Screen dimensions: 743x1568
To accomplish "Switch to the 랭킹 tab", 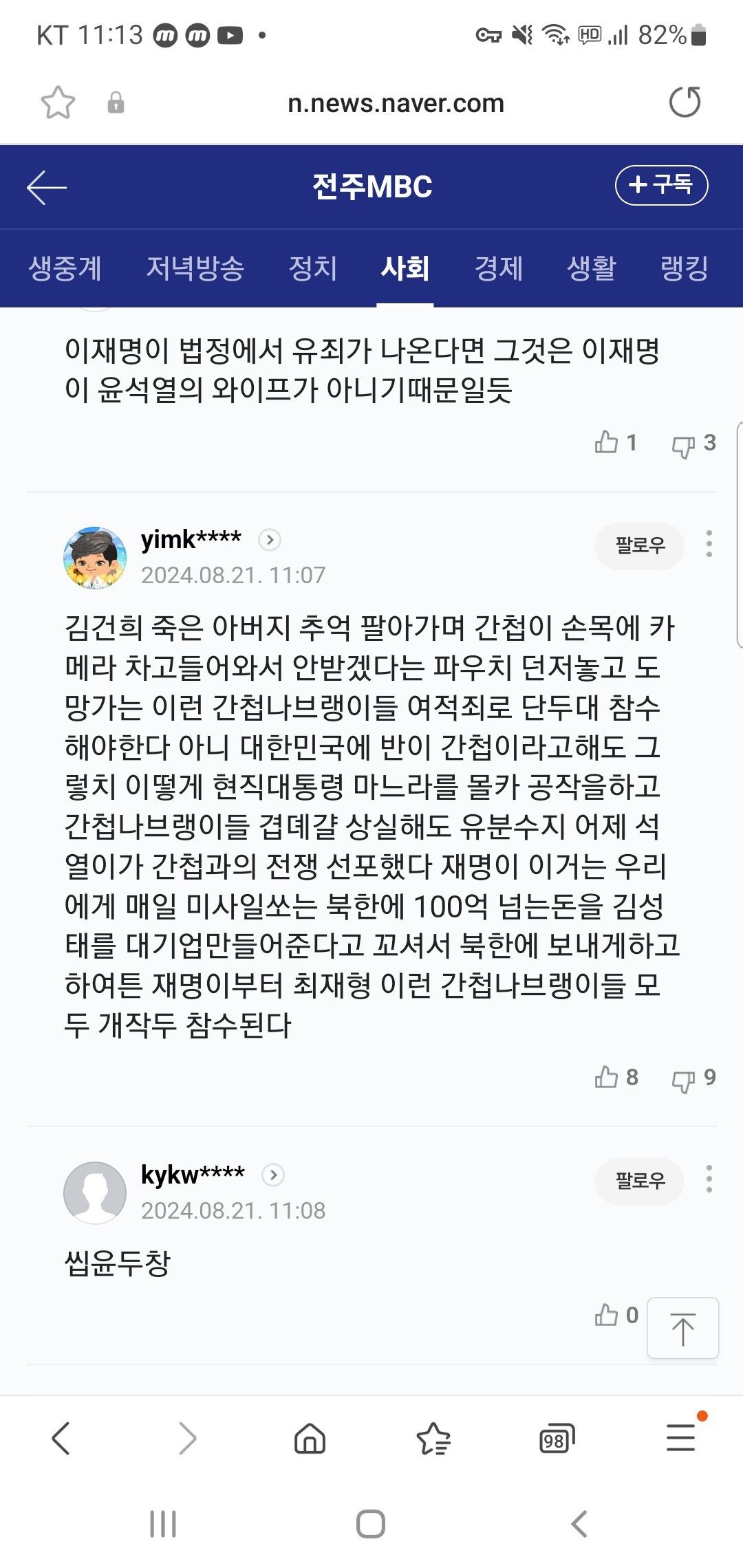I will pos(684,268).
